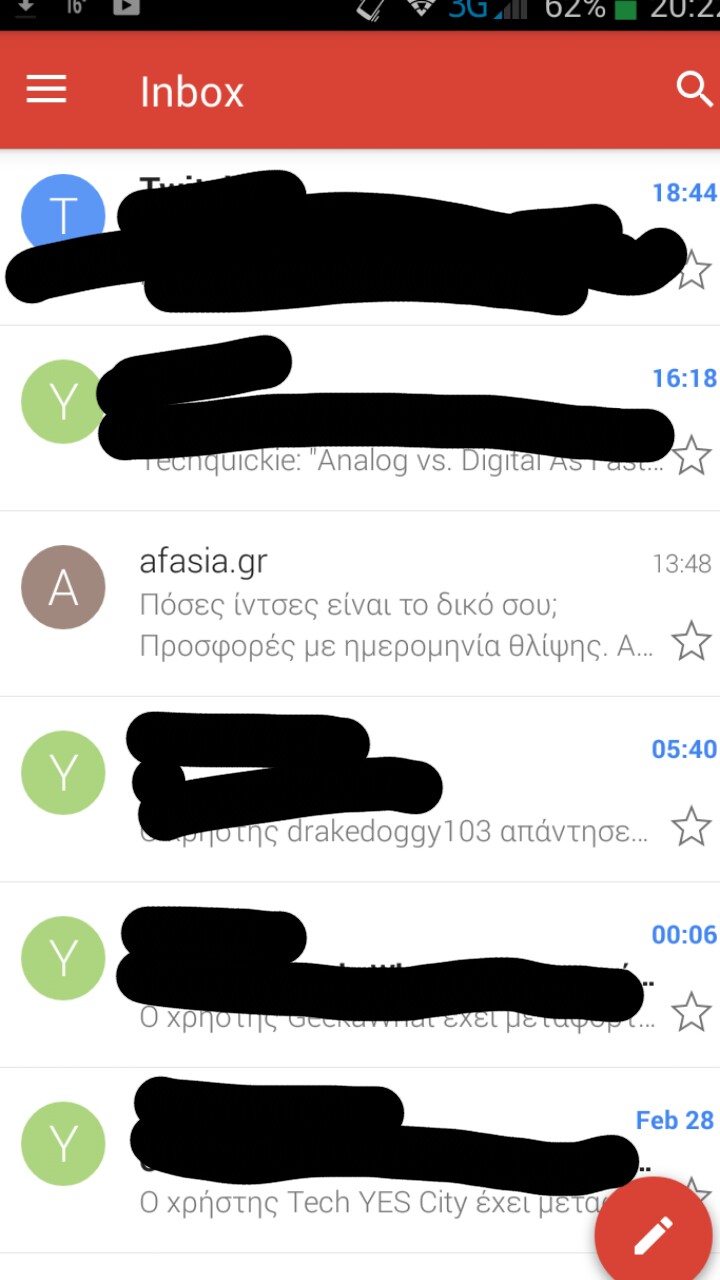Image resolution: width=720 pixels, height=1280 pixels.
Task: Open the Techquickie email from 16:18
Action: click(360, 418)
